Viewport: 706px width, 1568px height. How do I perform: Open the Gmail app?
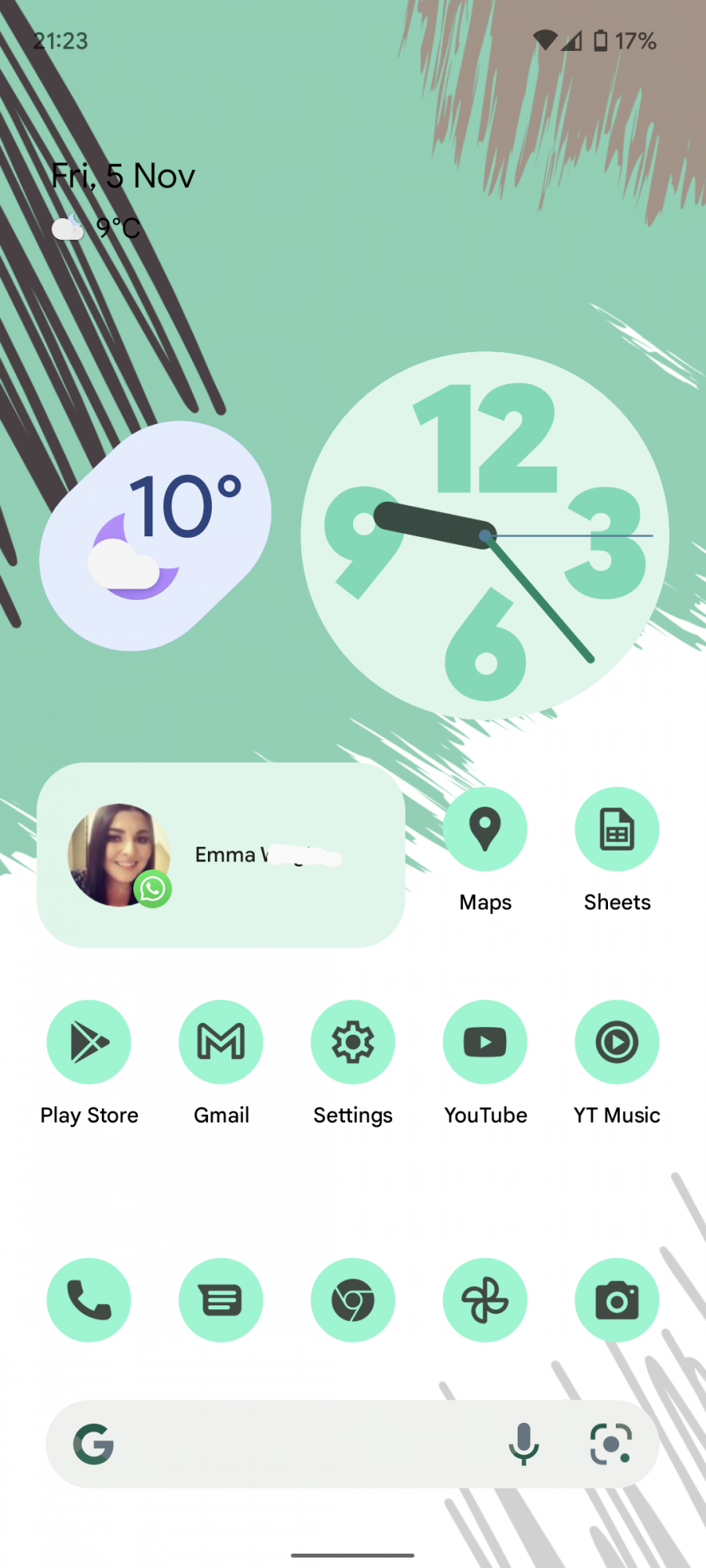(x=221, y=1042)
